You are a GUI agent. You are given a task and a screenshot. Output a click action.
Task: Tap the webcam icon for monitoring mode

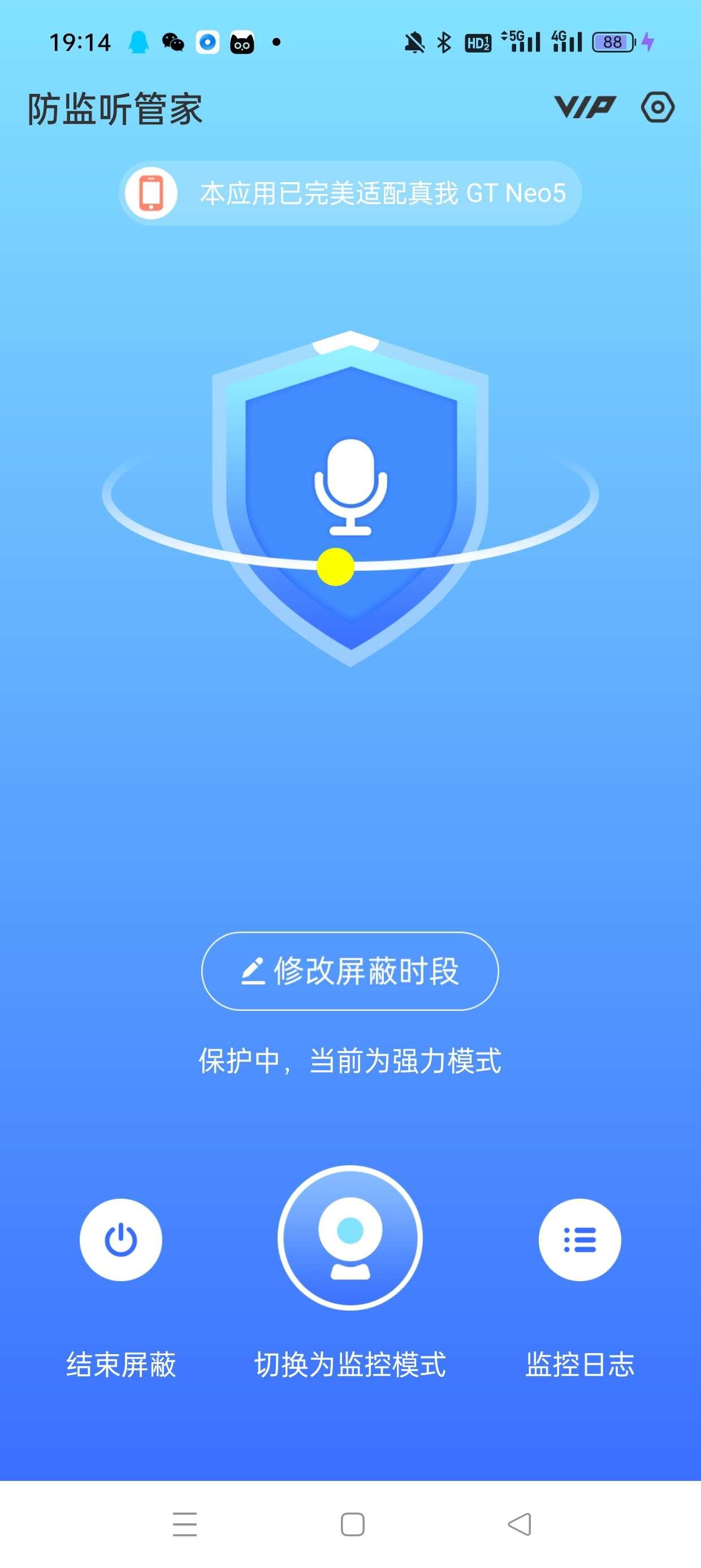point(350,1242)
